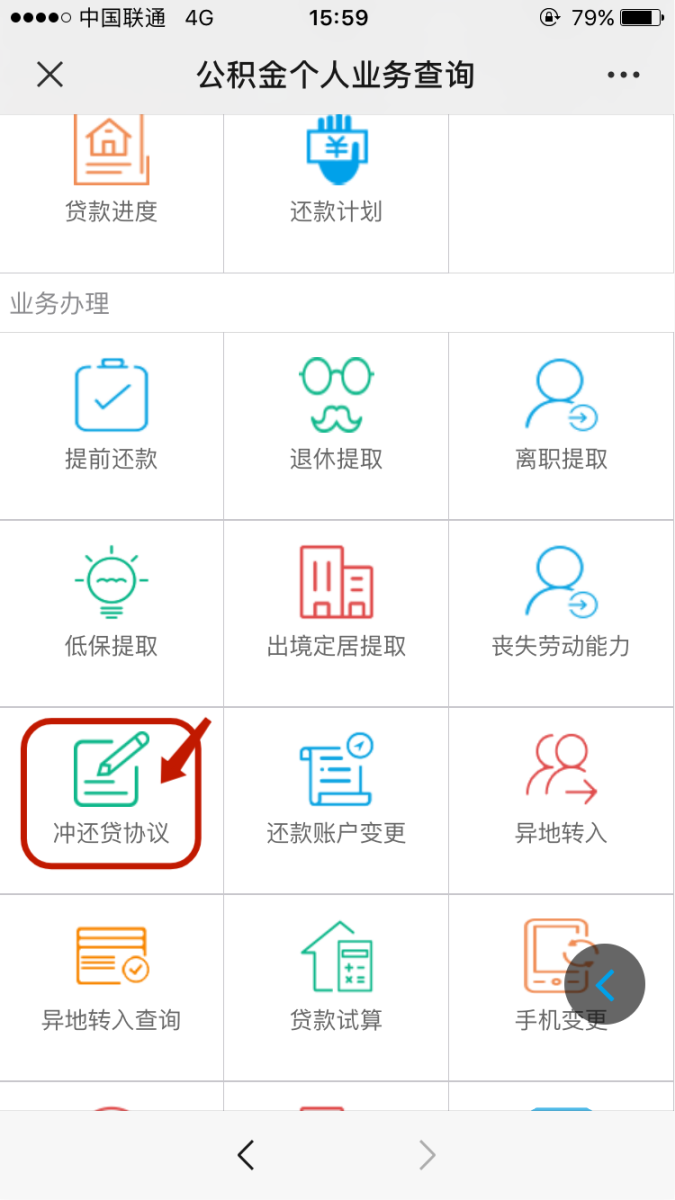Choose 离职提取 resignation withdrawal
The image size is (675, 1200).
point(562,426)
